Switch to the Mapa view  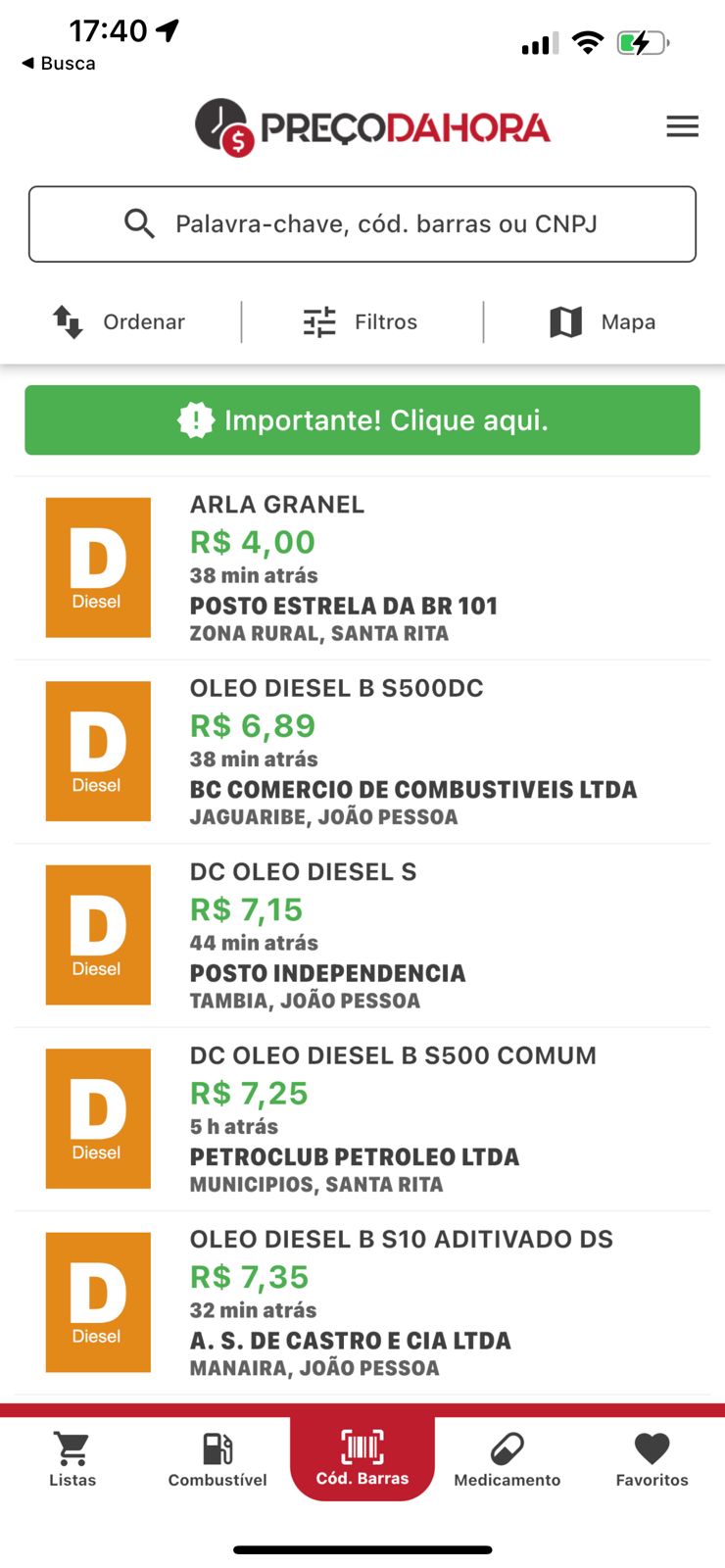tap(603, 321)
